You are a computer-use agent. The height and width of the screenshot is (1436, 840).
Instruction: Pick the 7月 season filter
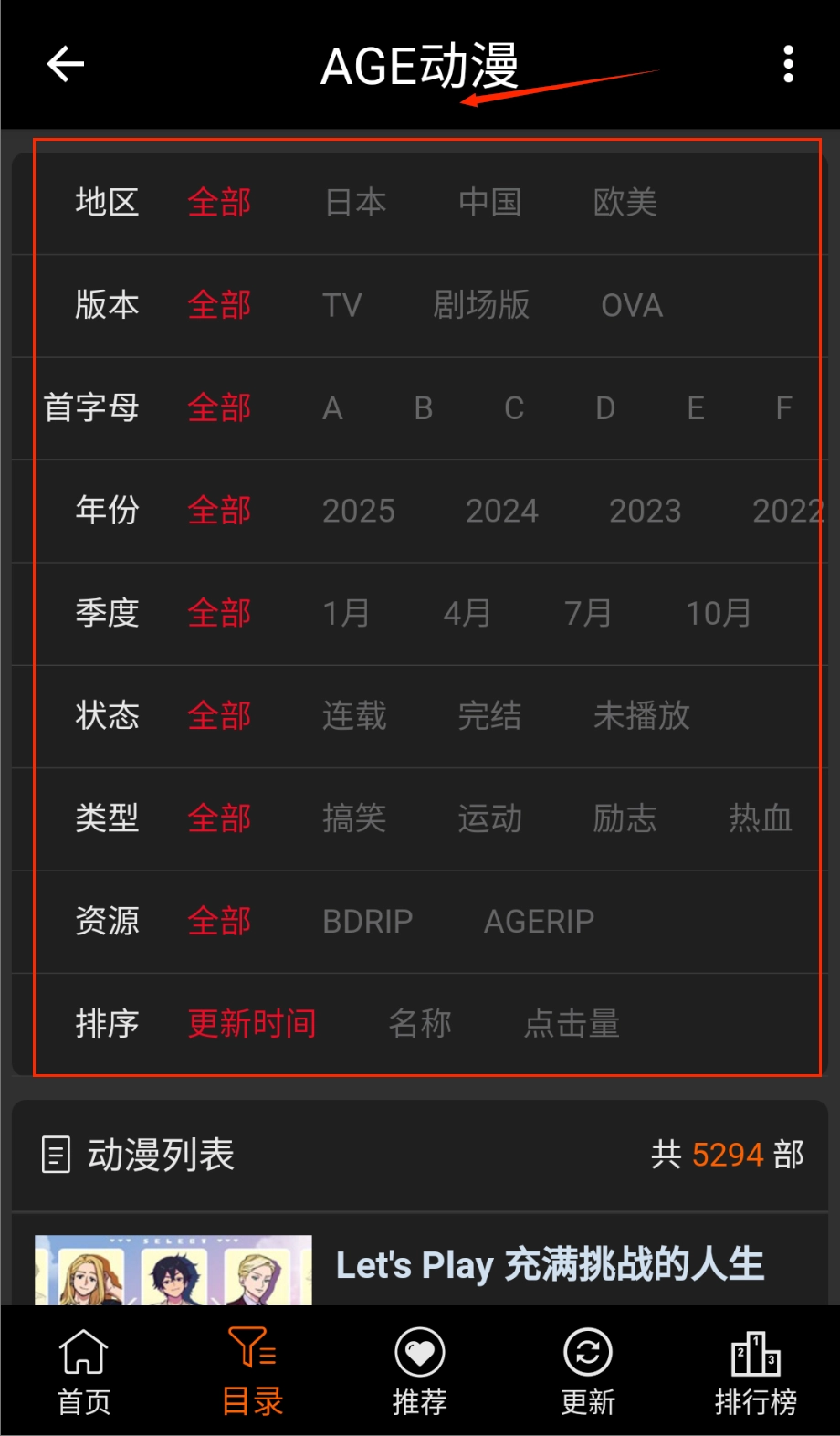[x=587, y=613]
